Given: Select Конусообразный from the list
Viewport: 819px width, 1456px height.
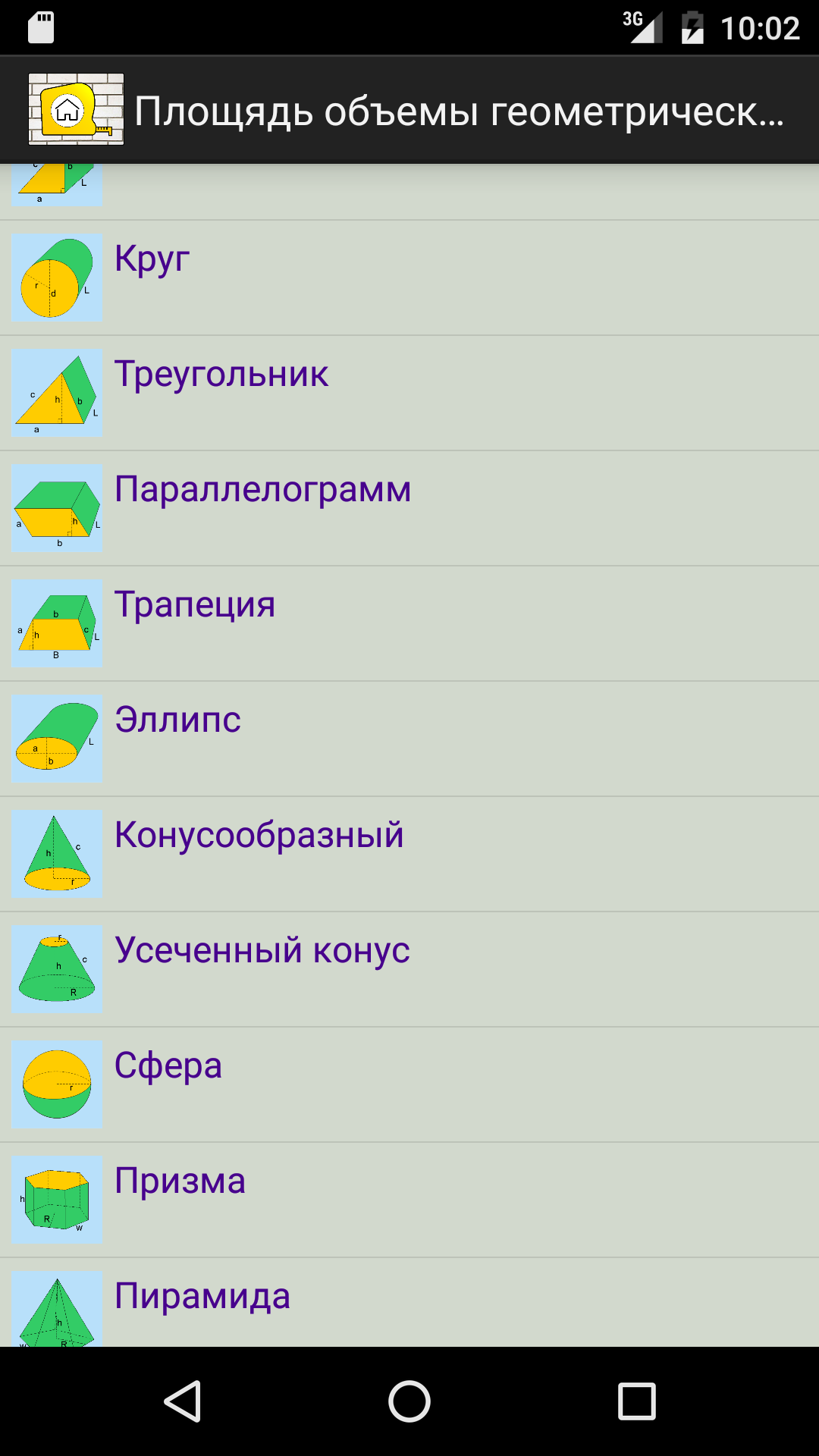Looking at the screenshot, I should pos(409,854).
